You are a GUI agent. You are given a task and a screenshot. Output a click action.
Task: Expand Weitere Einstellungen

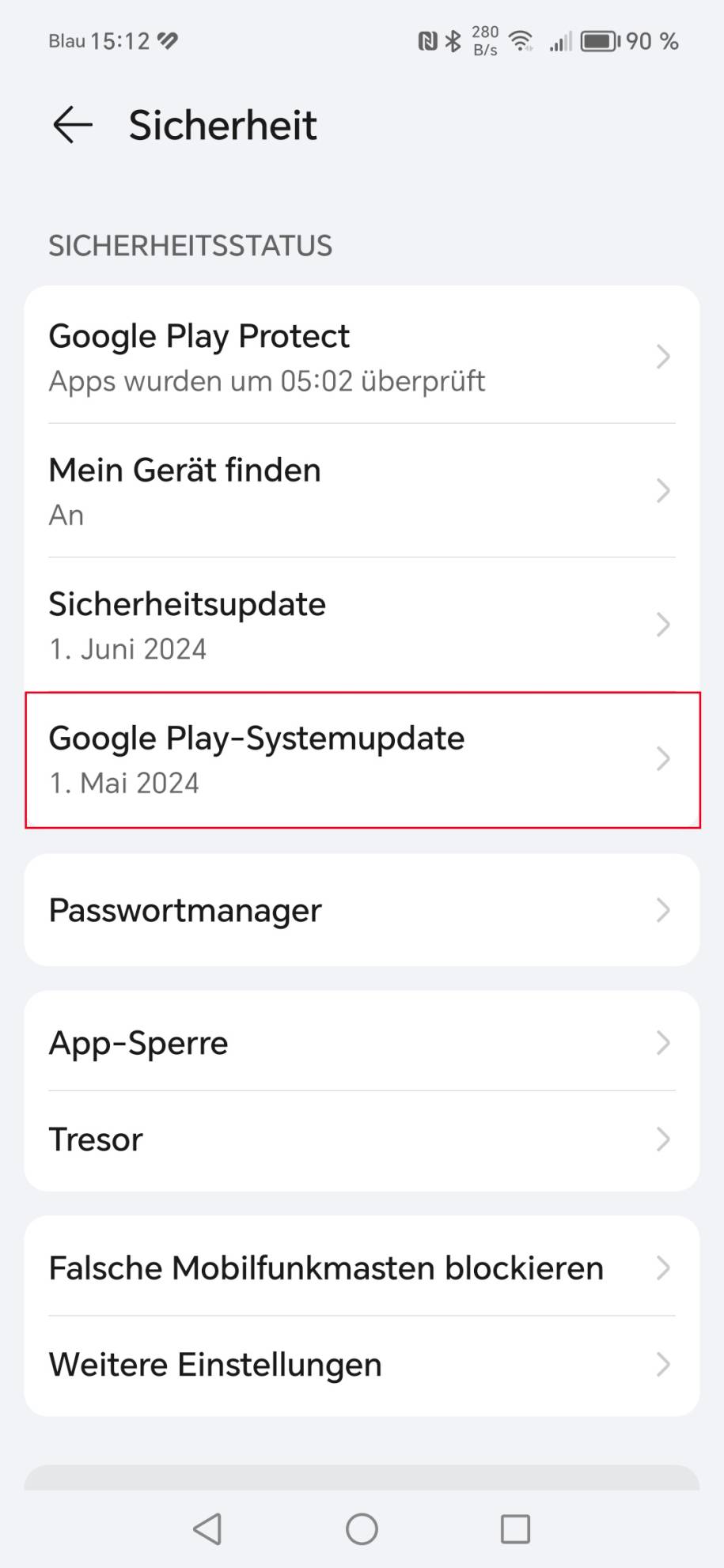(362, 1364)
